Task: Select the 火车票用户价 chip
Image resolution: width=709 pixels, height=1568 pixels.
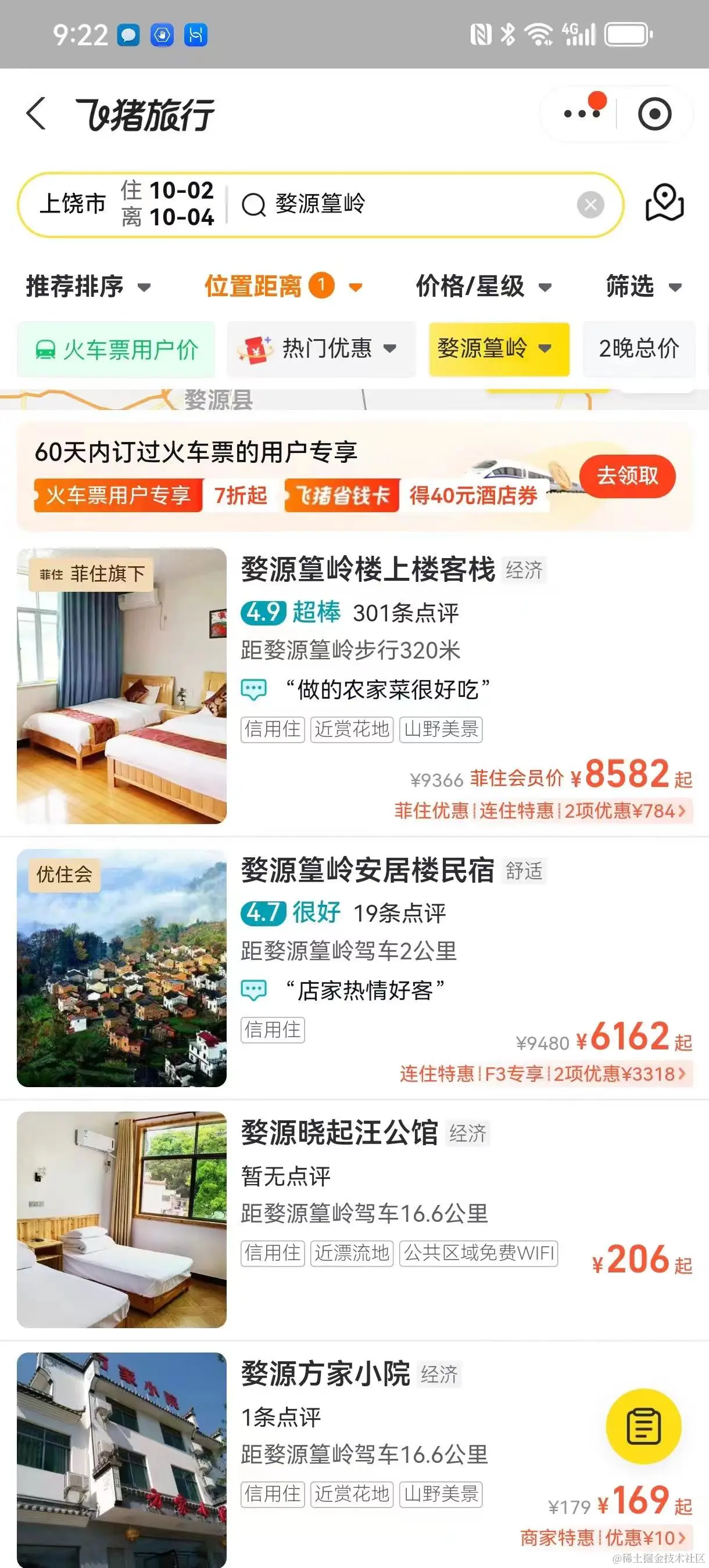Action: point(116,350)
